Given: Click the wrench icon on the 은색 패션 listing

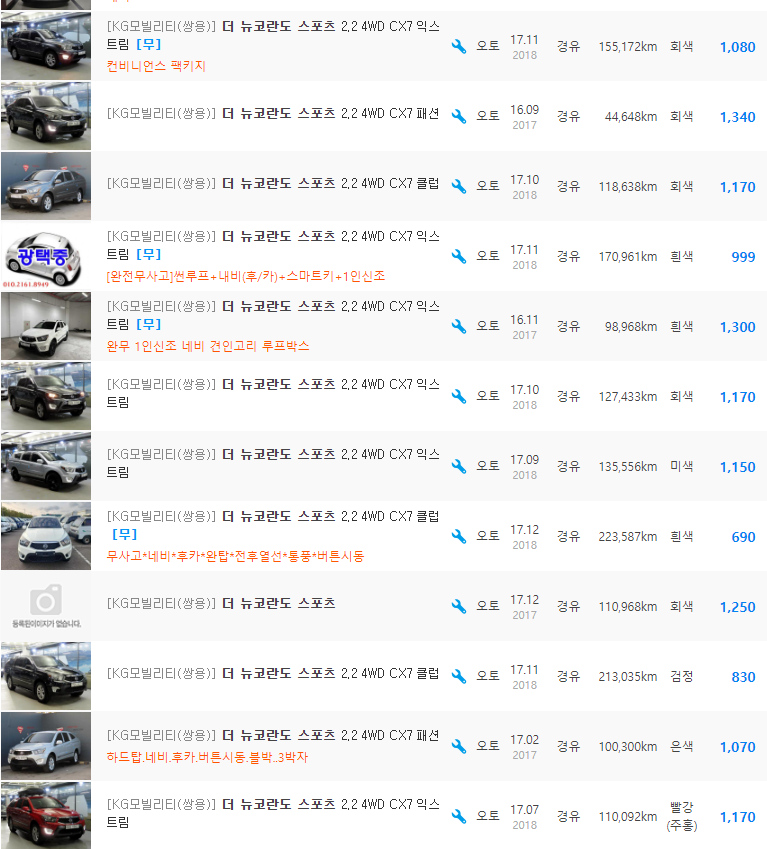Looking at the screenshot, I should click(x=458, y=745).
